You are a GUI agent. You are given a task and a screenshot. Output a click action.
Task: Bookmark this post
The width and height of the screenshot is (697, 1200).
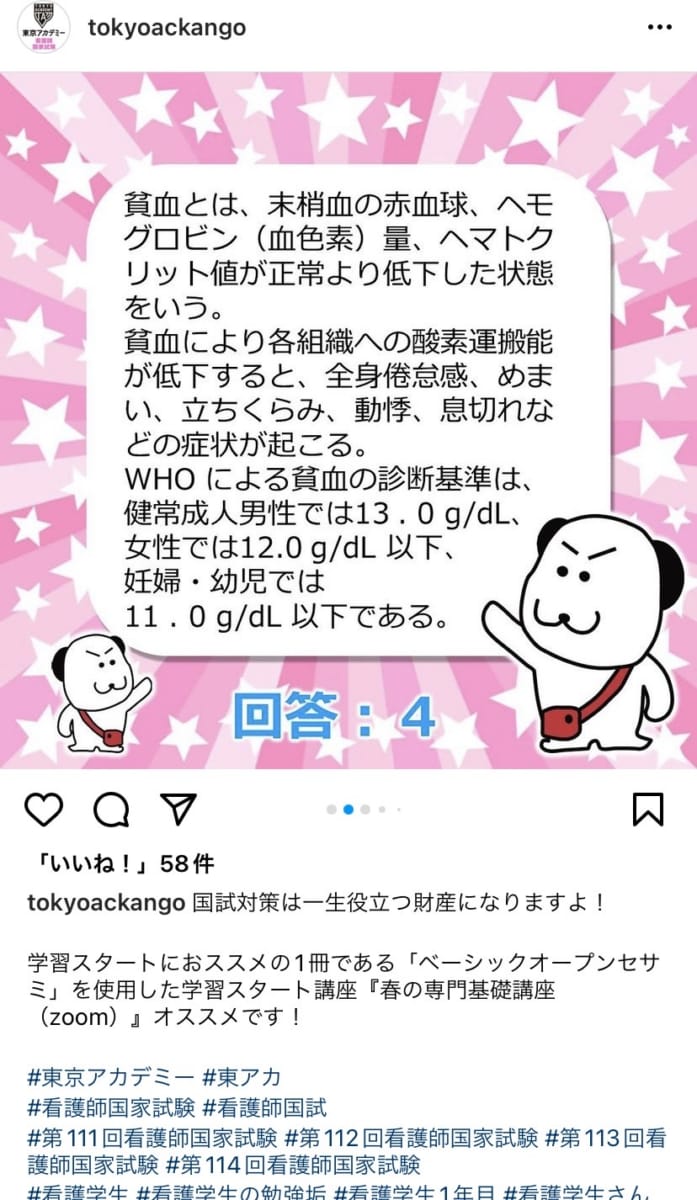pyautogui.click(x=648, y=809)
